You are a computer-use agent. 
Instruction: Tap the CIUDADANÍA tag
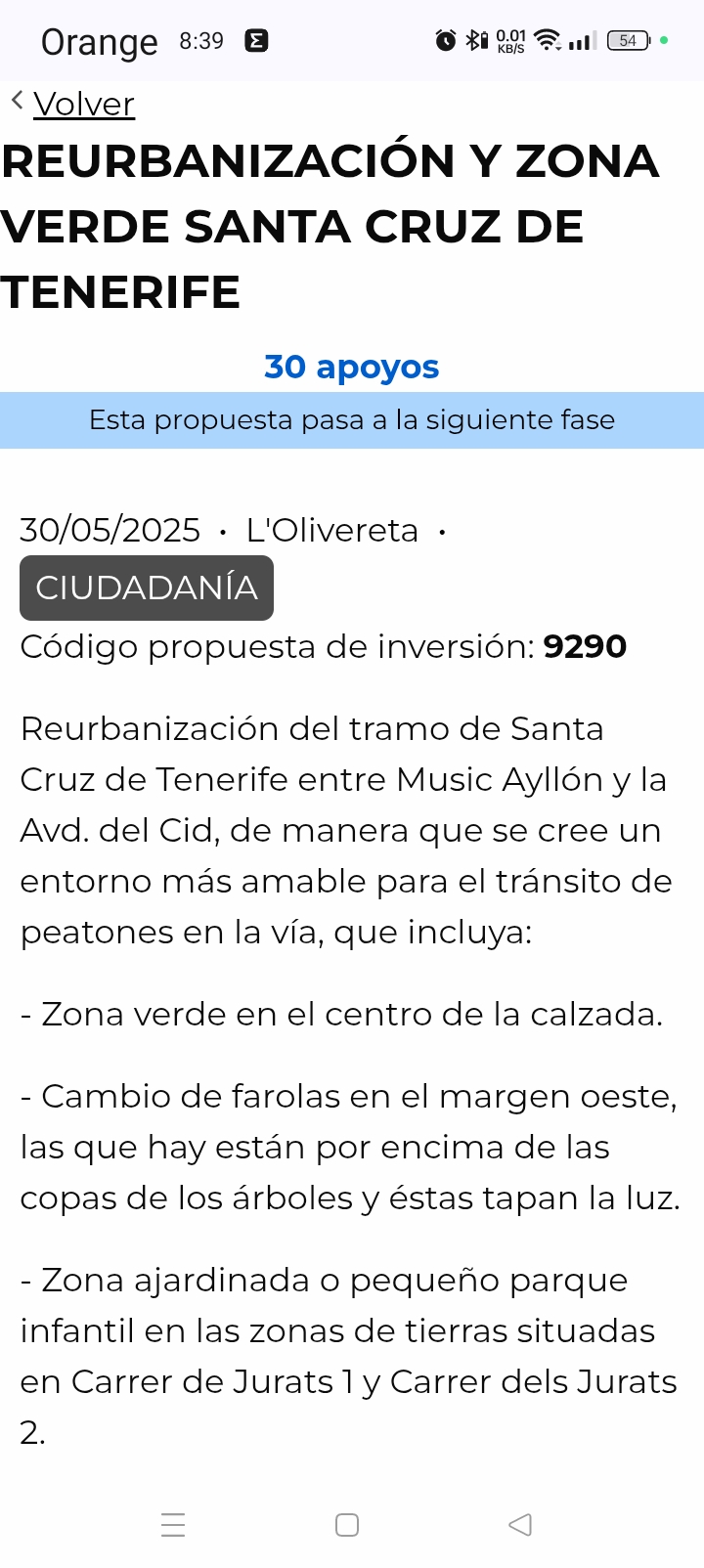tap(147, 588)
